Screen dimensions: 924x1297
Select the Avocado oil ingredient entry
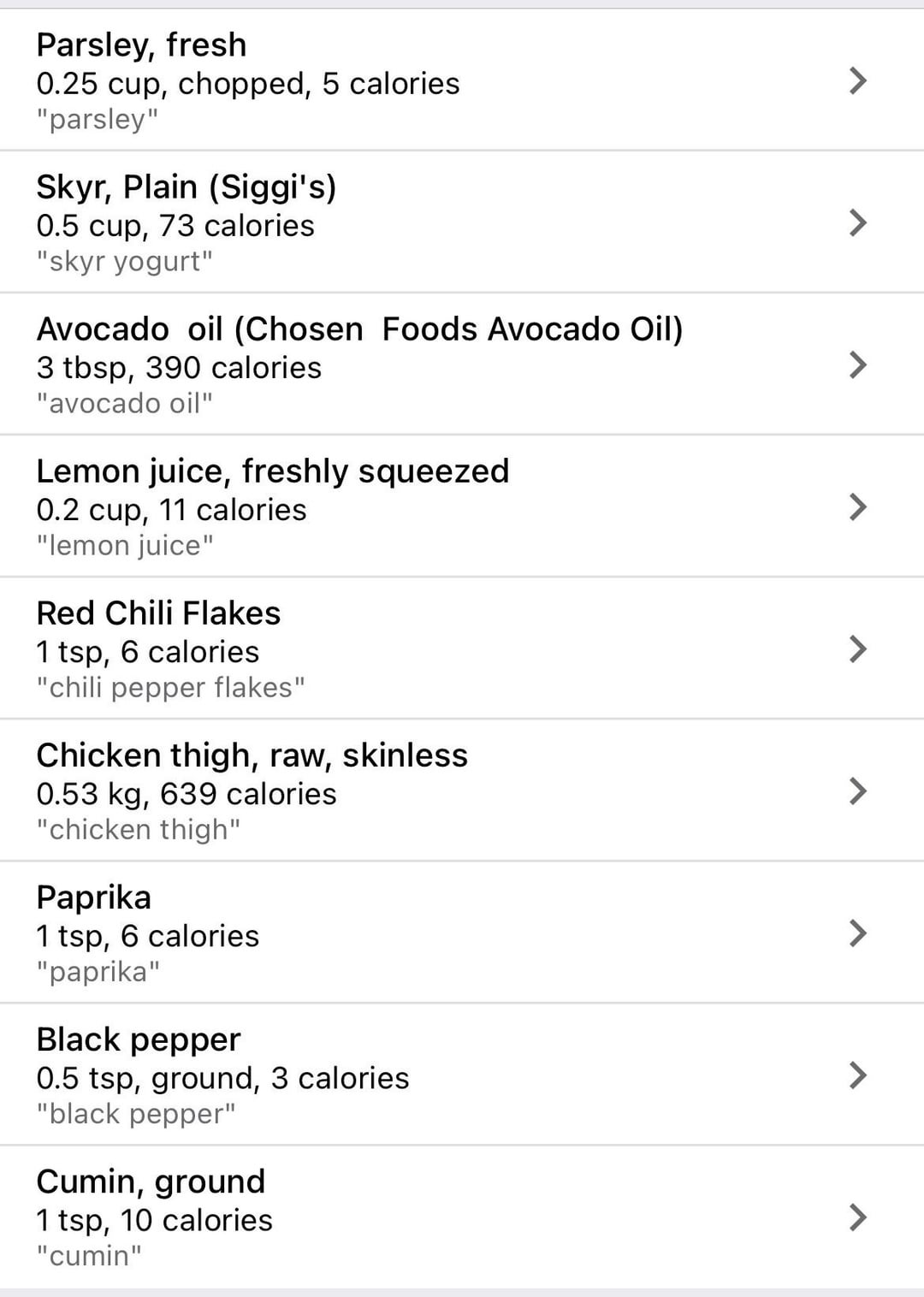point(462,364)
